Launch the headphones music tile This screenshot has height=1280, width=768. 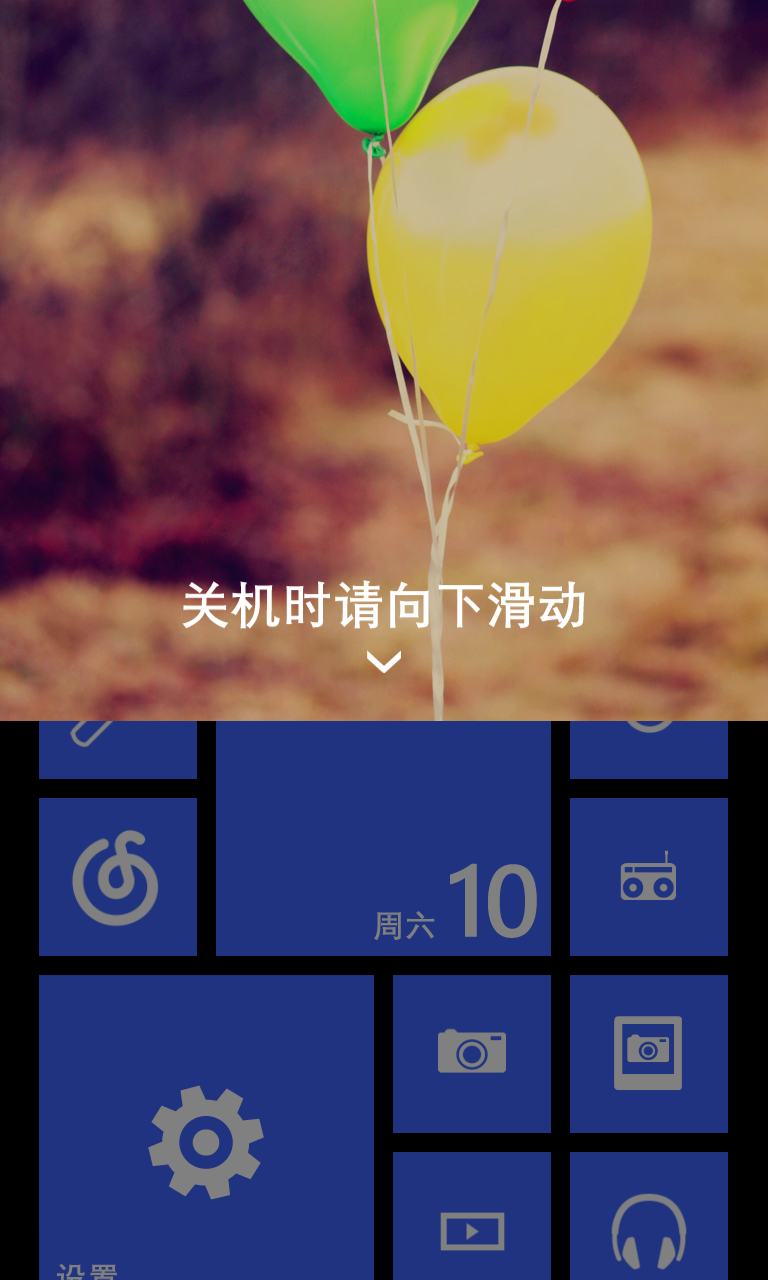point(649,1216)
